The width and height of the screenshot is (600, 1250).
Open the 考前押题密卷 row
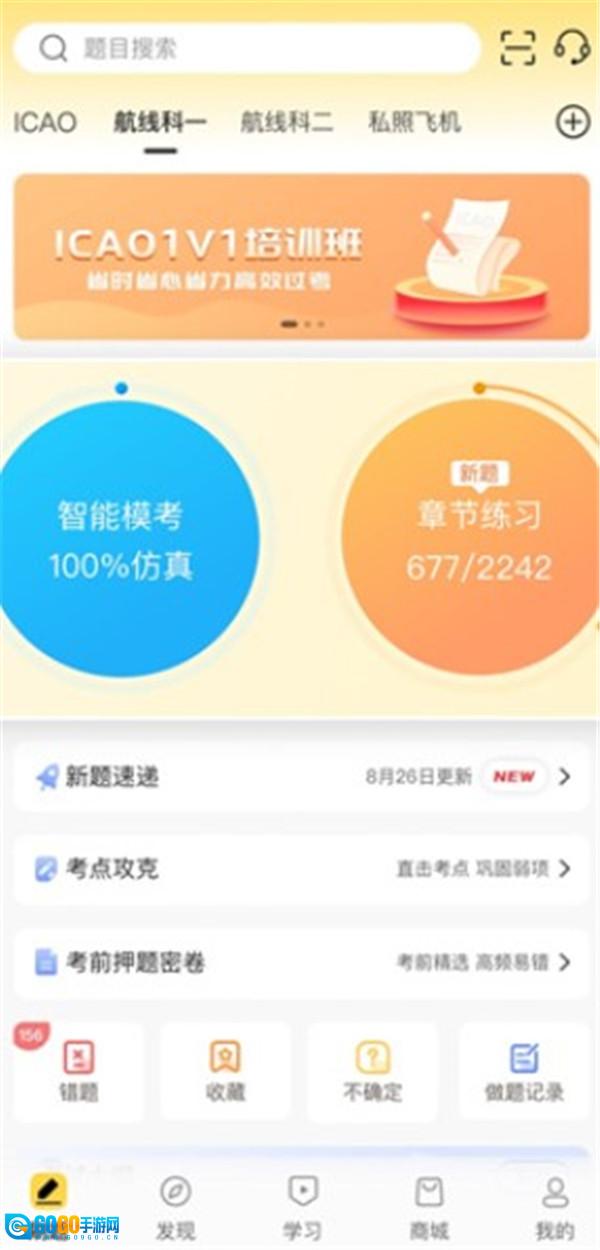coord(301,962)
